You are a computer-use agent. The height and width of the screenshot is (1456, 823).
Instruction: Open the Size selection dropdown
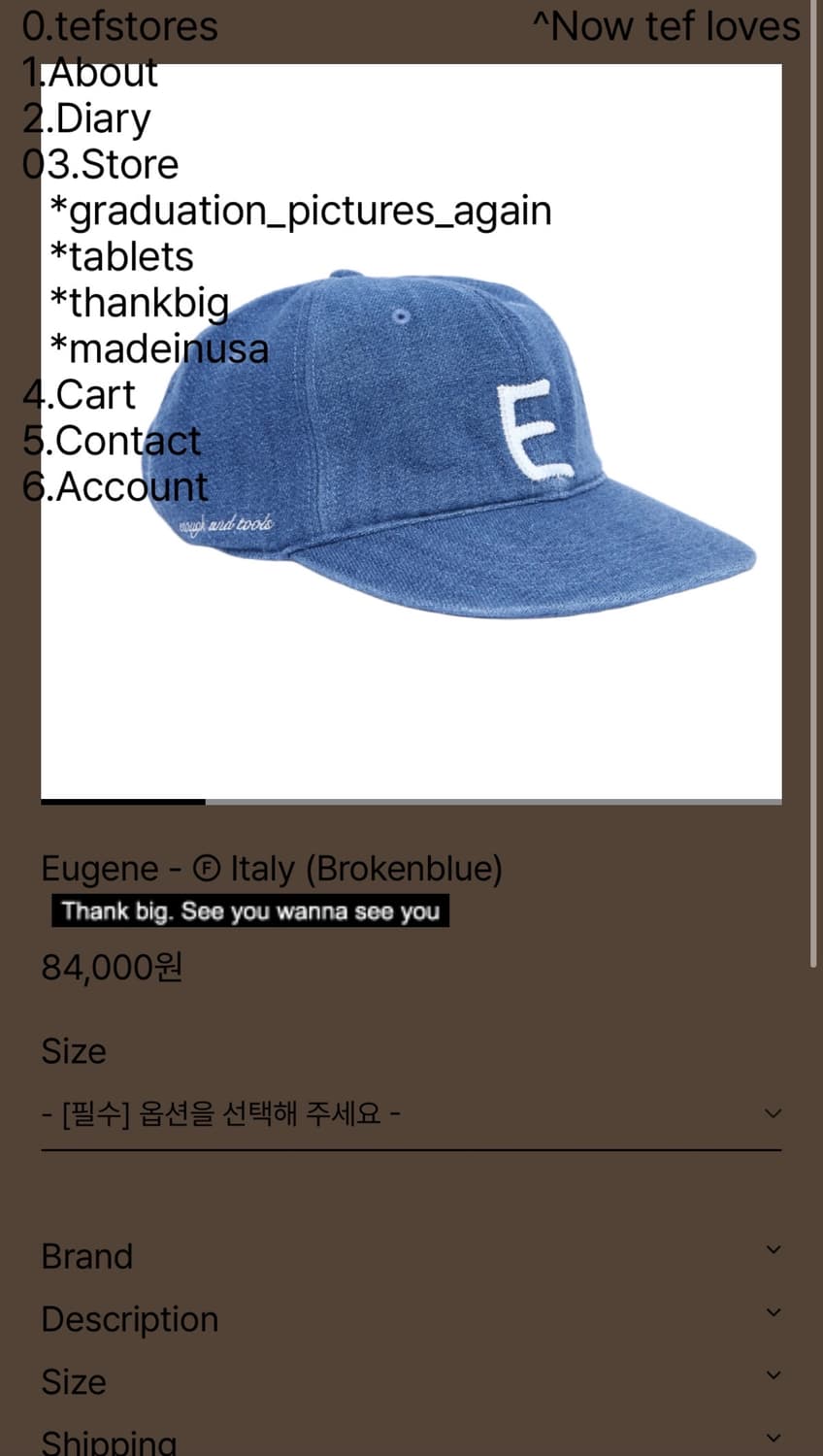411,1113
